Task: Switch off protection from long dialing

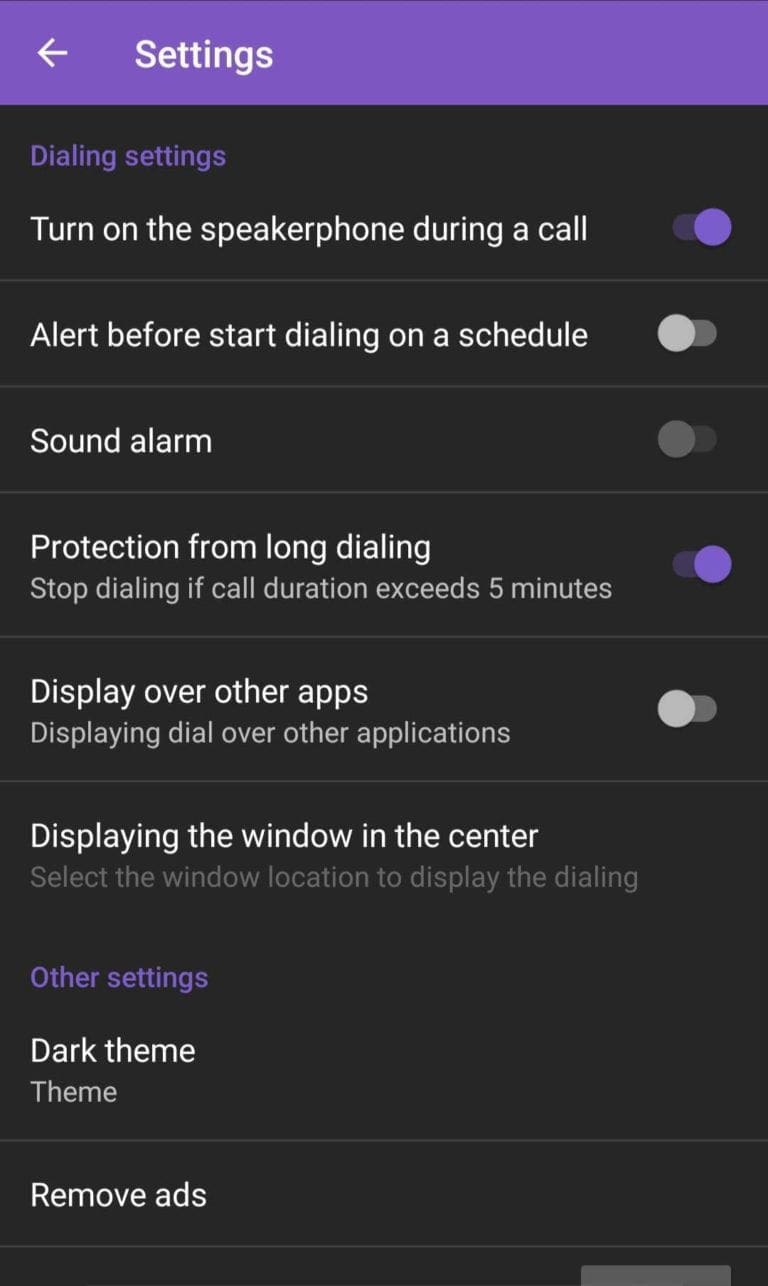Action: (x=698, y=564)
